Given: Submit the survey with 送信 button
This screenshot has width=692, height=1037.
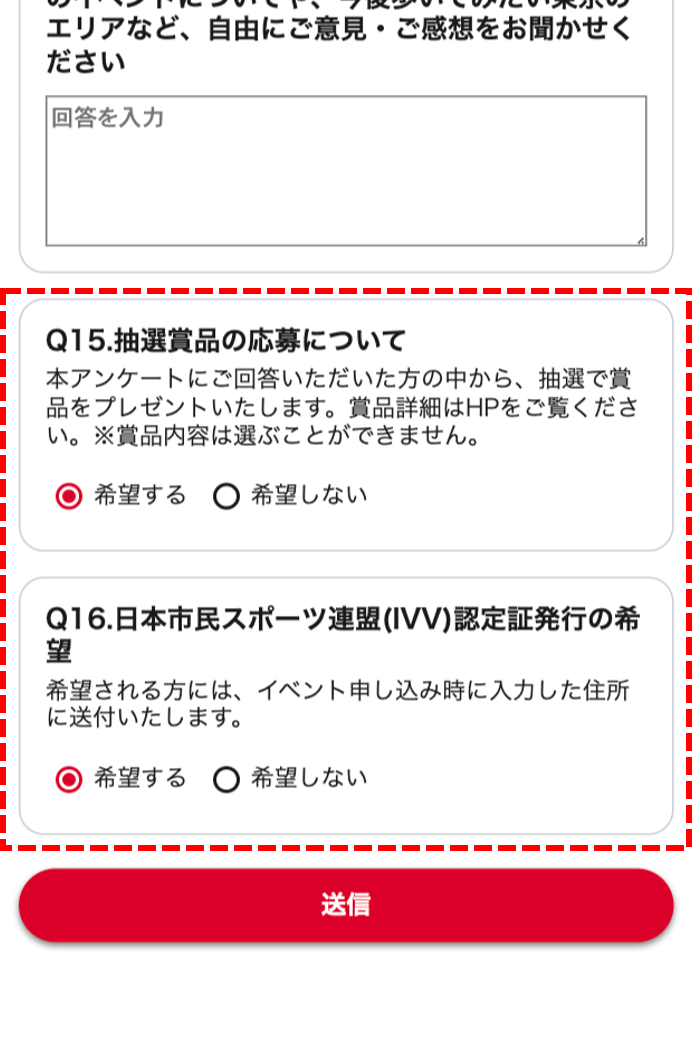Looking at the screenshot, I should pos(346,905).
